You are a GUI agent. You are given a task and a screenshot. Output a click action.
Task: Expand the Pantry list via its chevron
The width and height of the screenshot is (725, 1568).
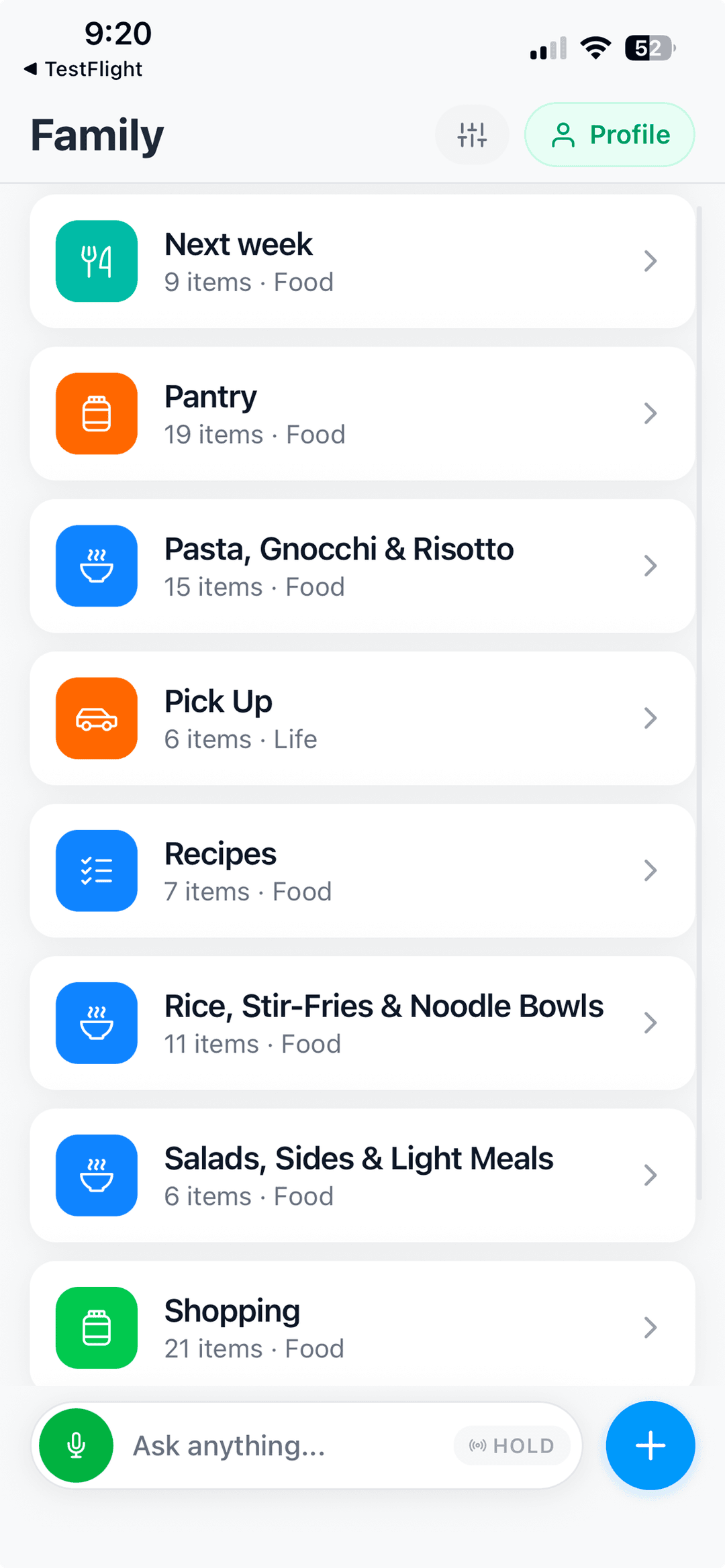[649, 413]
